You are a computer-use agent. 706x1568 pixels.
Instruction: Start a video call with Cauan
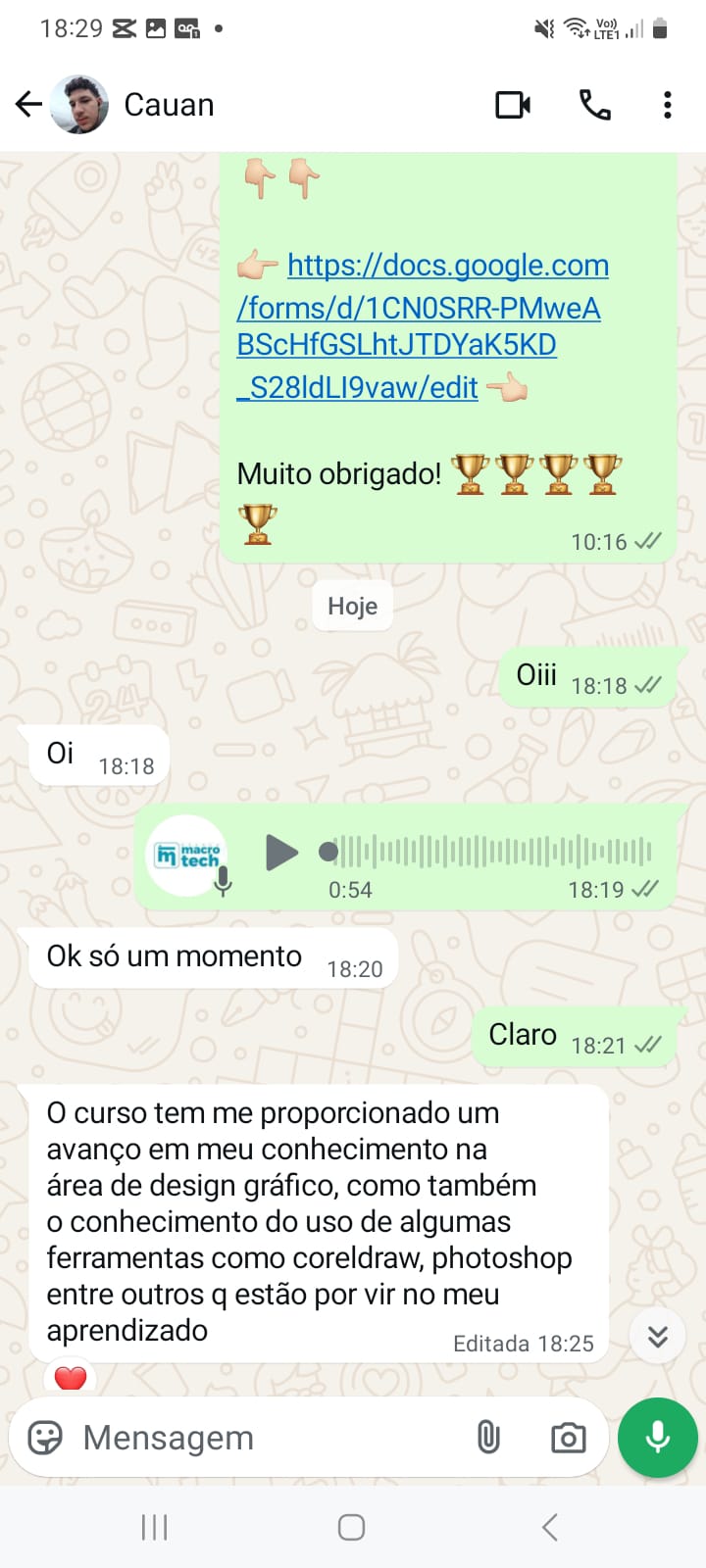[x=513, y=105]
